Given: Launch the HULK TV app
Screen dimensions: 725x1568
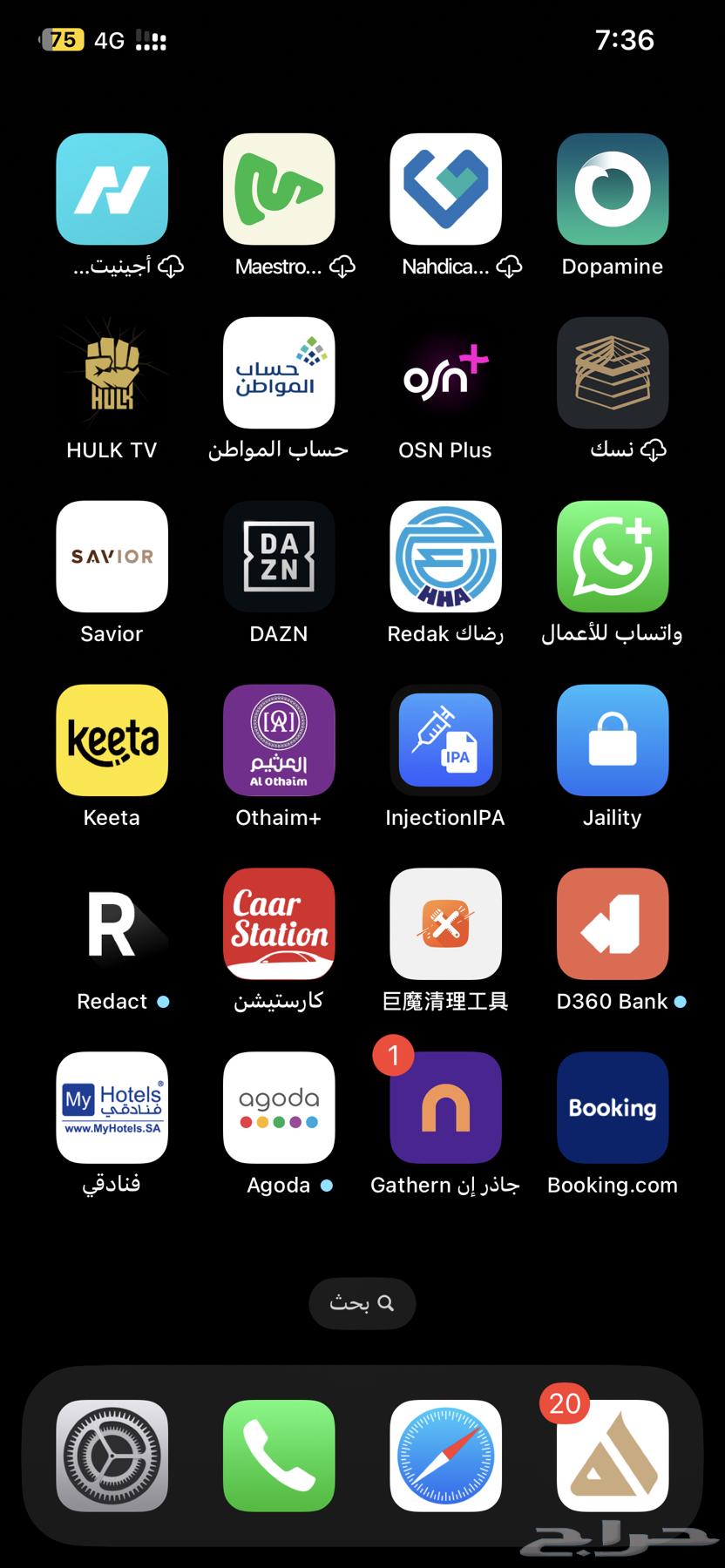Looking at the screenshot, I should (x=112, y=373).
